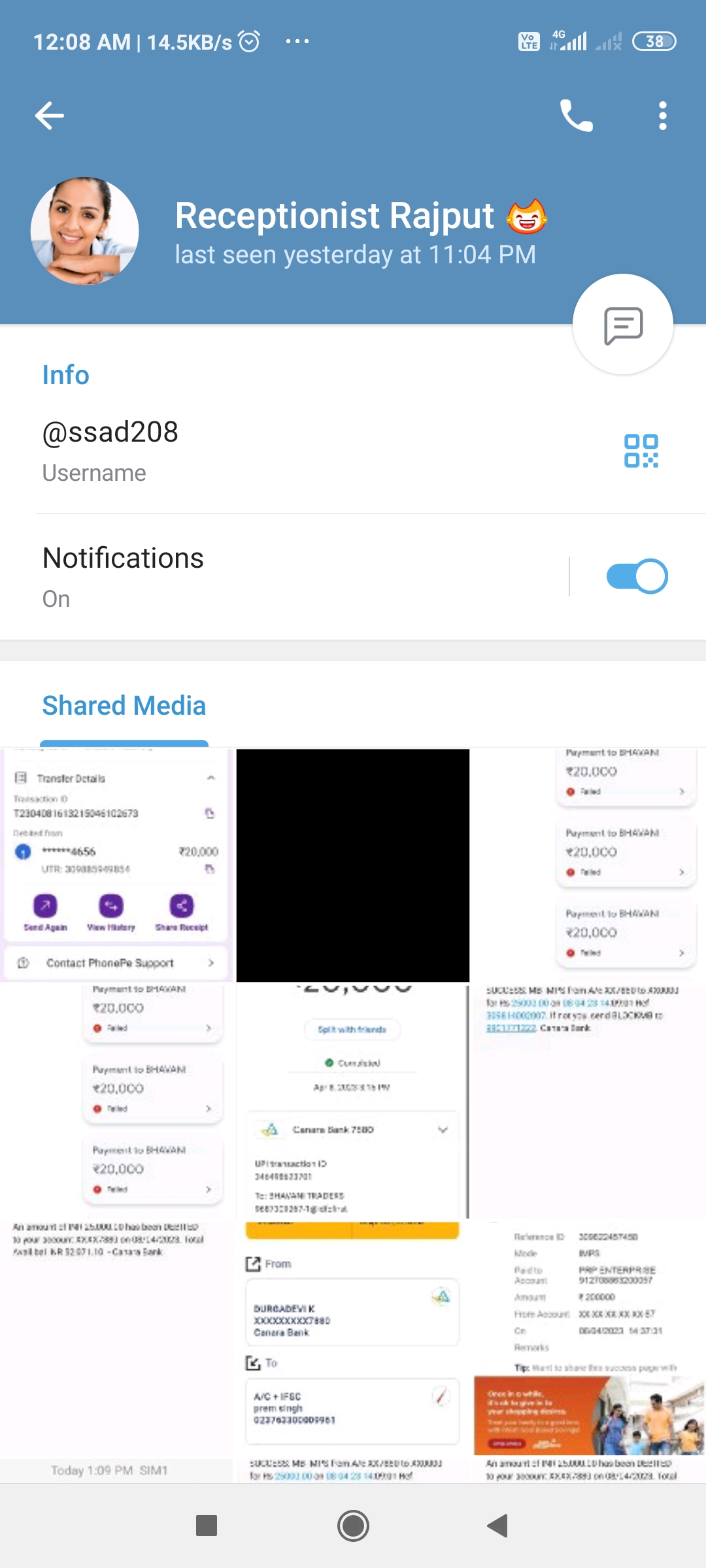Turn off notifications with the switch

tap(637, 576)
